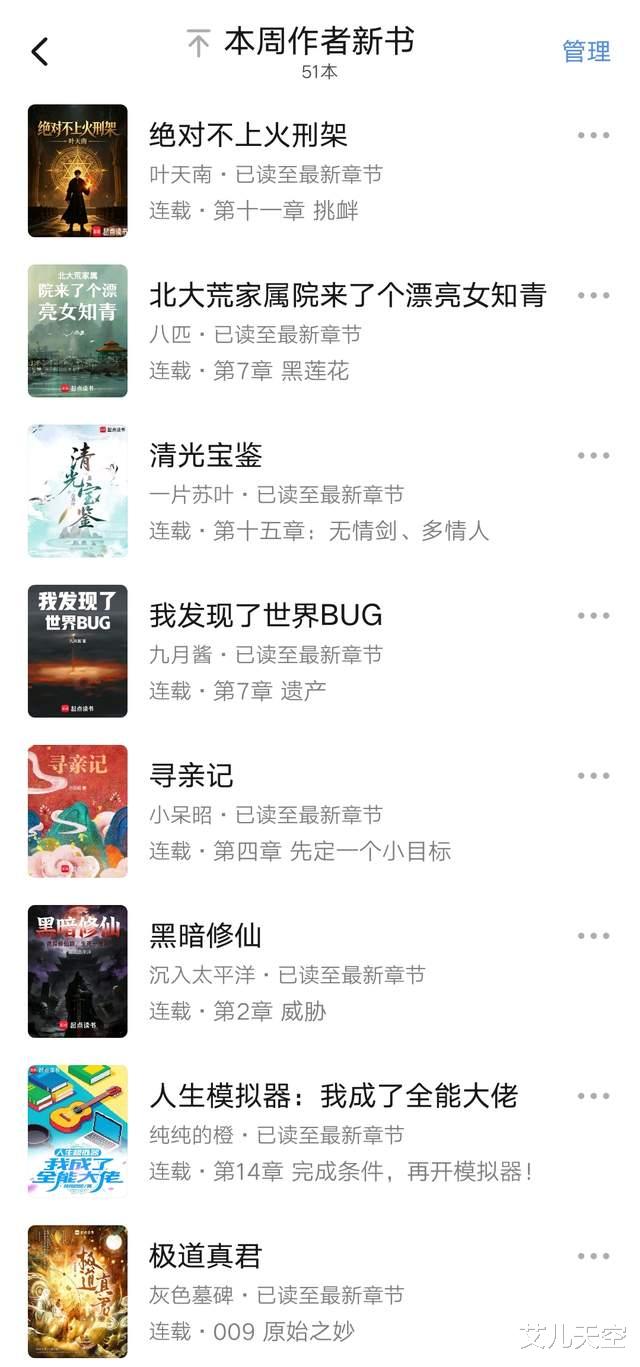Open the book 北大荒家属院来了个漂亮女知青
This screenshot has width=640, height=1367.
point(347,295)
